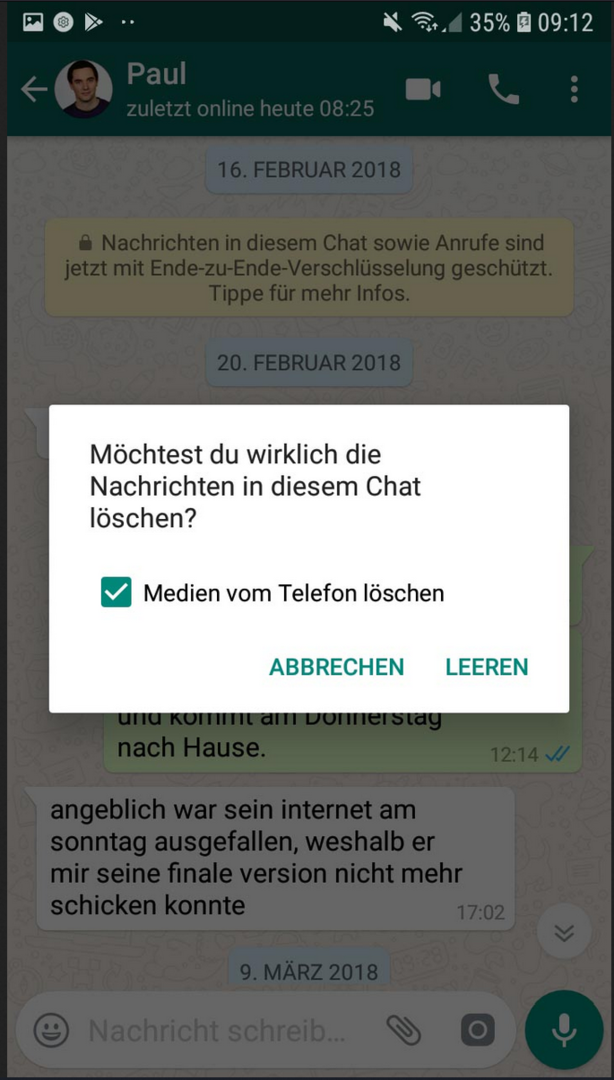
Task: Open the emoji picker
Action: (x=51, y=1030)
